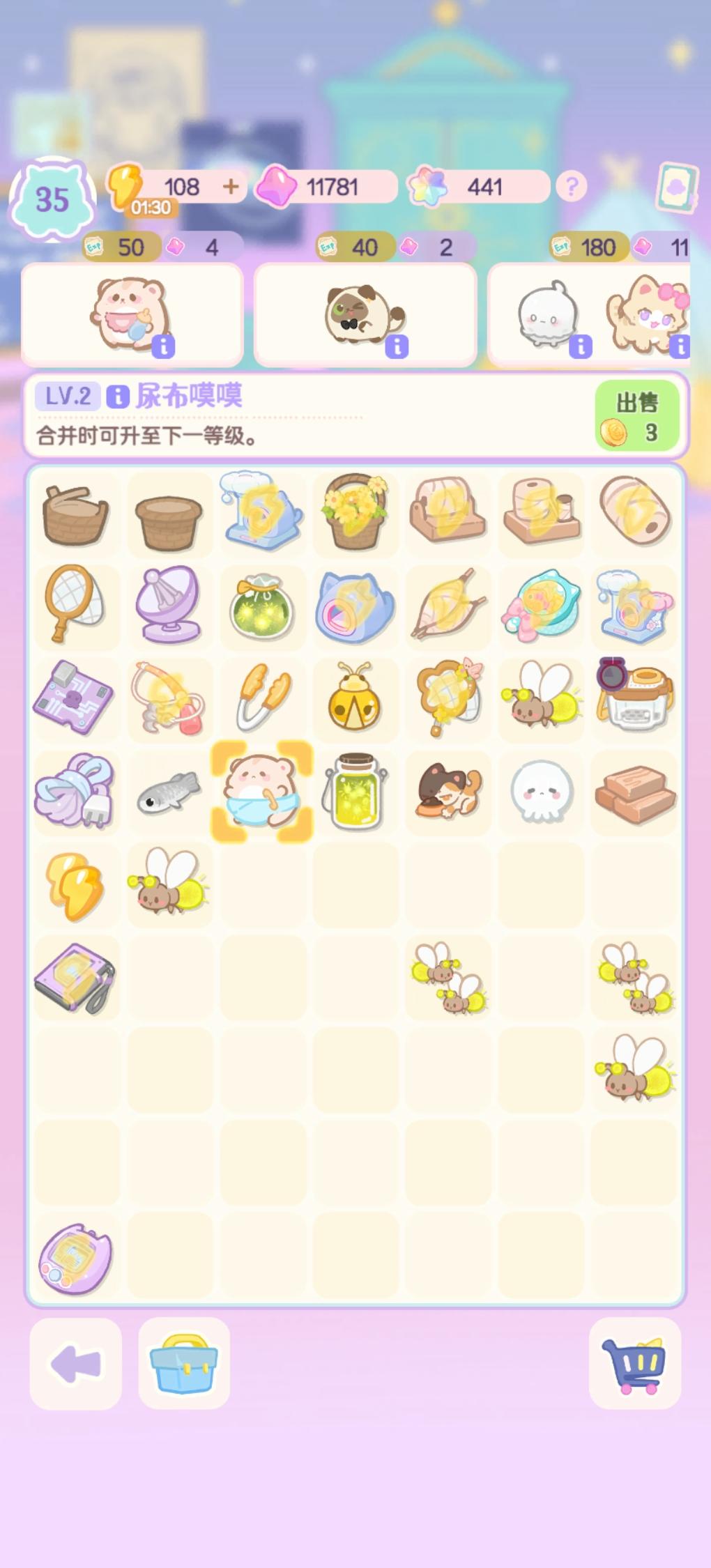This screenshot has width=711, height=1568.
Task: Tap the blue toolbox icon at the bottom
Action: point(183,1364)
